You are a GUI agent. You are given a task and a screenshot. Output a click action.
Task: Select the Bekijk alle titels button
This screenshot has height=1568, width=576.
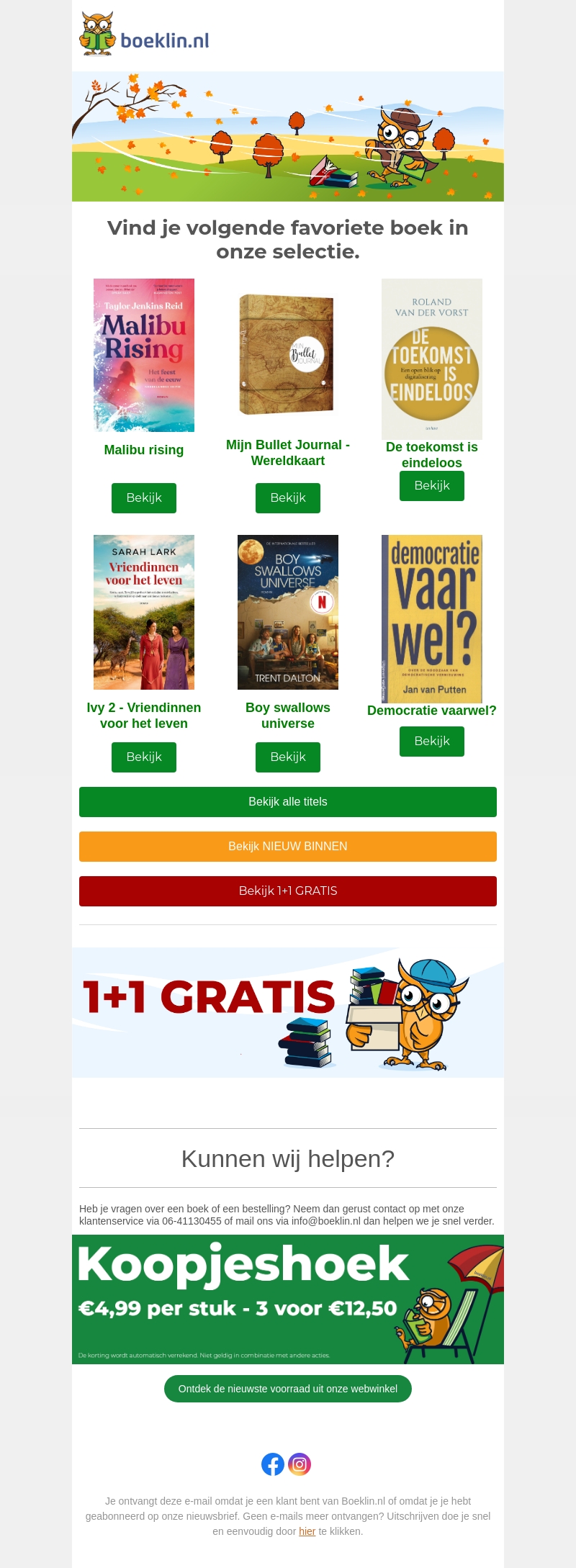coord(288,802)
